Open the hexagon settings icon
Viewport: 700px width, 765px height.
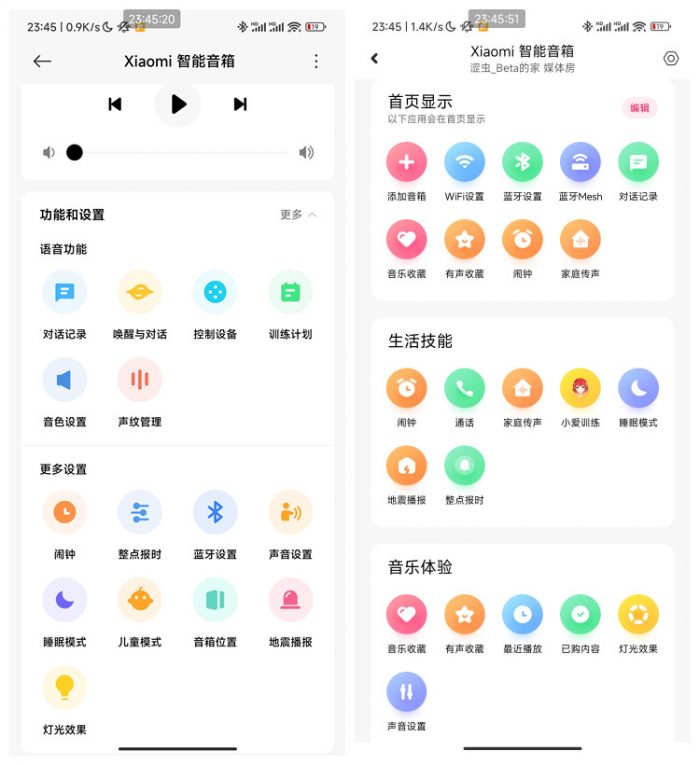click(671, 58)
